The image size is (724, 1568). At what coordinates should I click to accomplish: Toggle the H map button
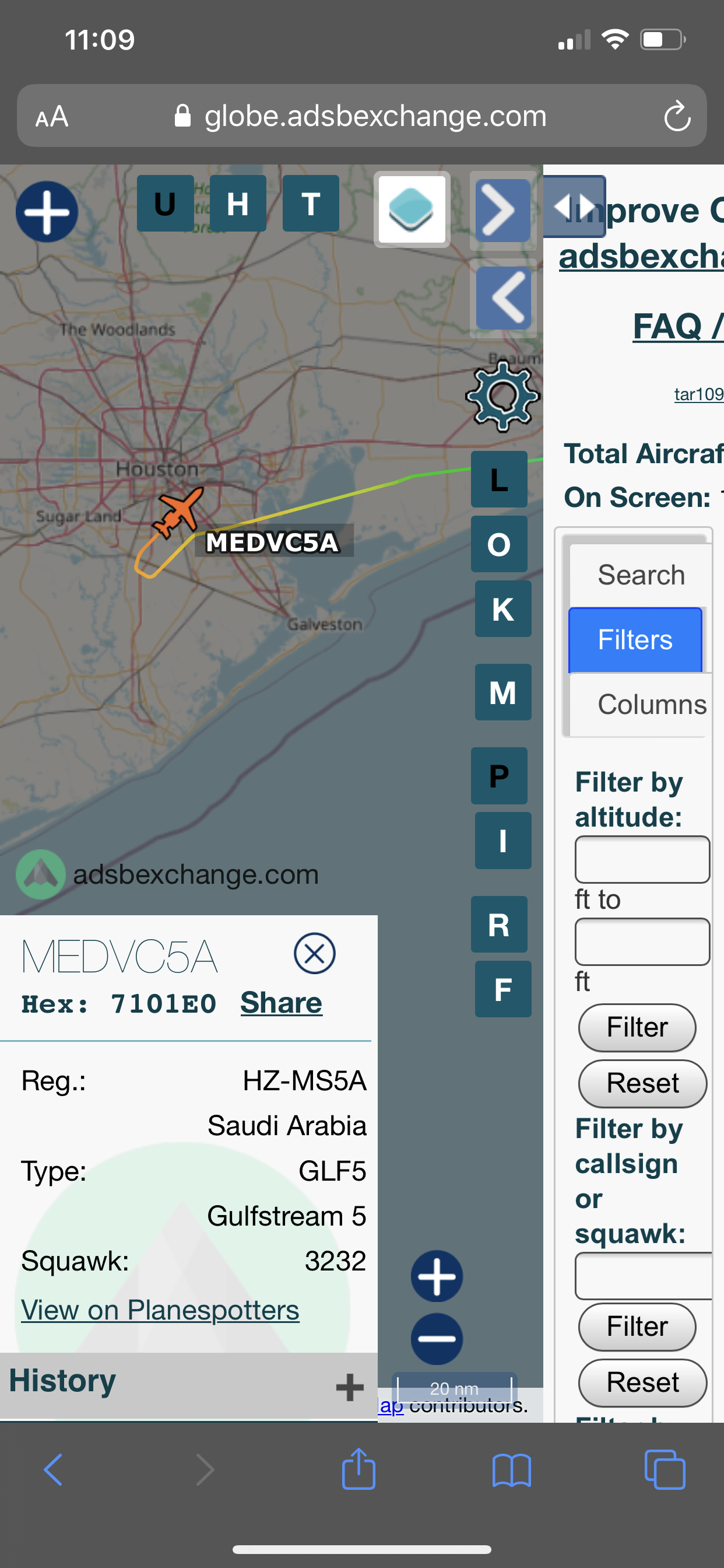pos(238,204)
